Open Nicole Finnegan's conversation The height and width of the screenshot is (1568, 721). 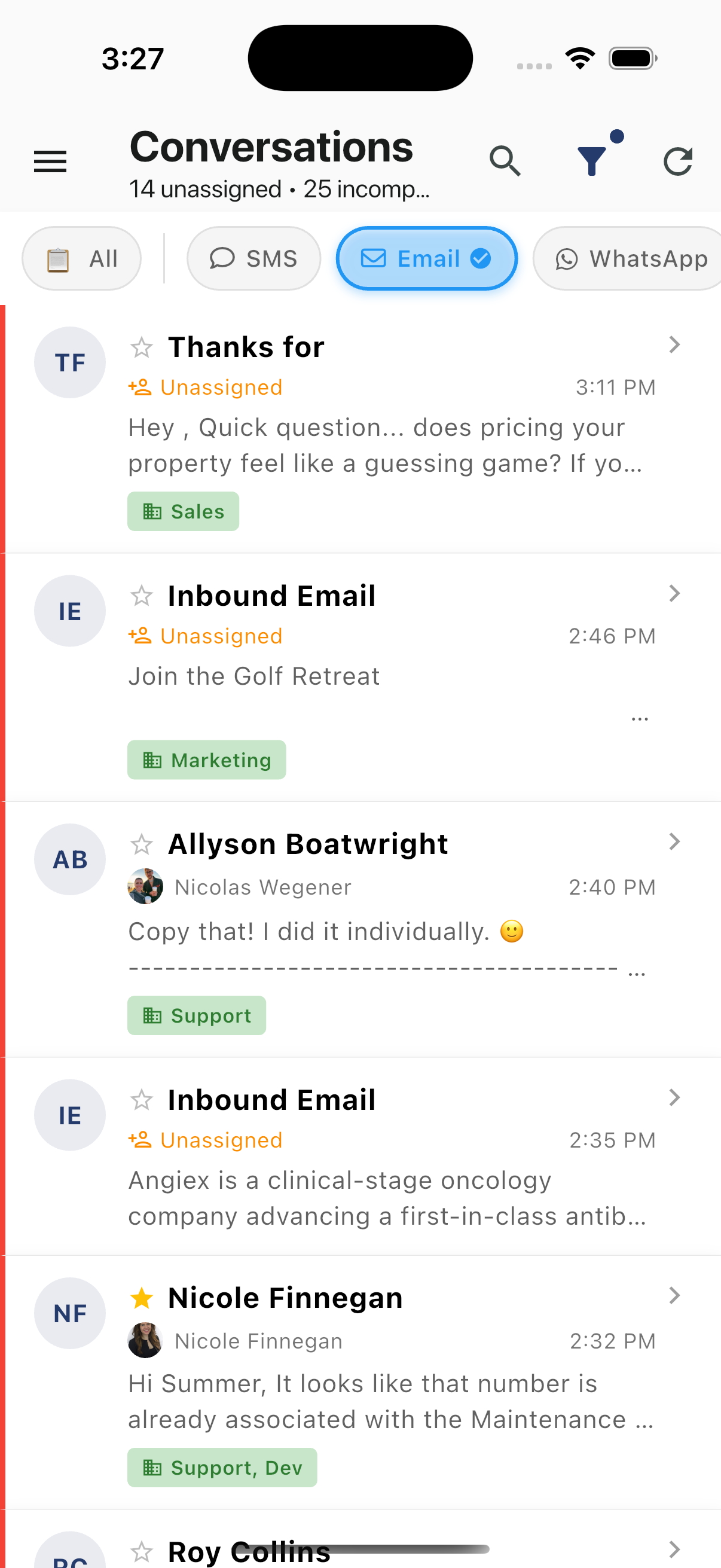[x=389, y=1384]
